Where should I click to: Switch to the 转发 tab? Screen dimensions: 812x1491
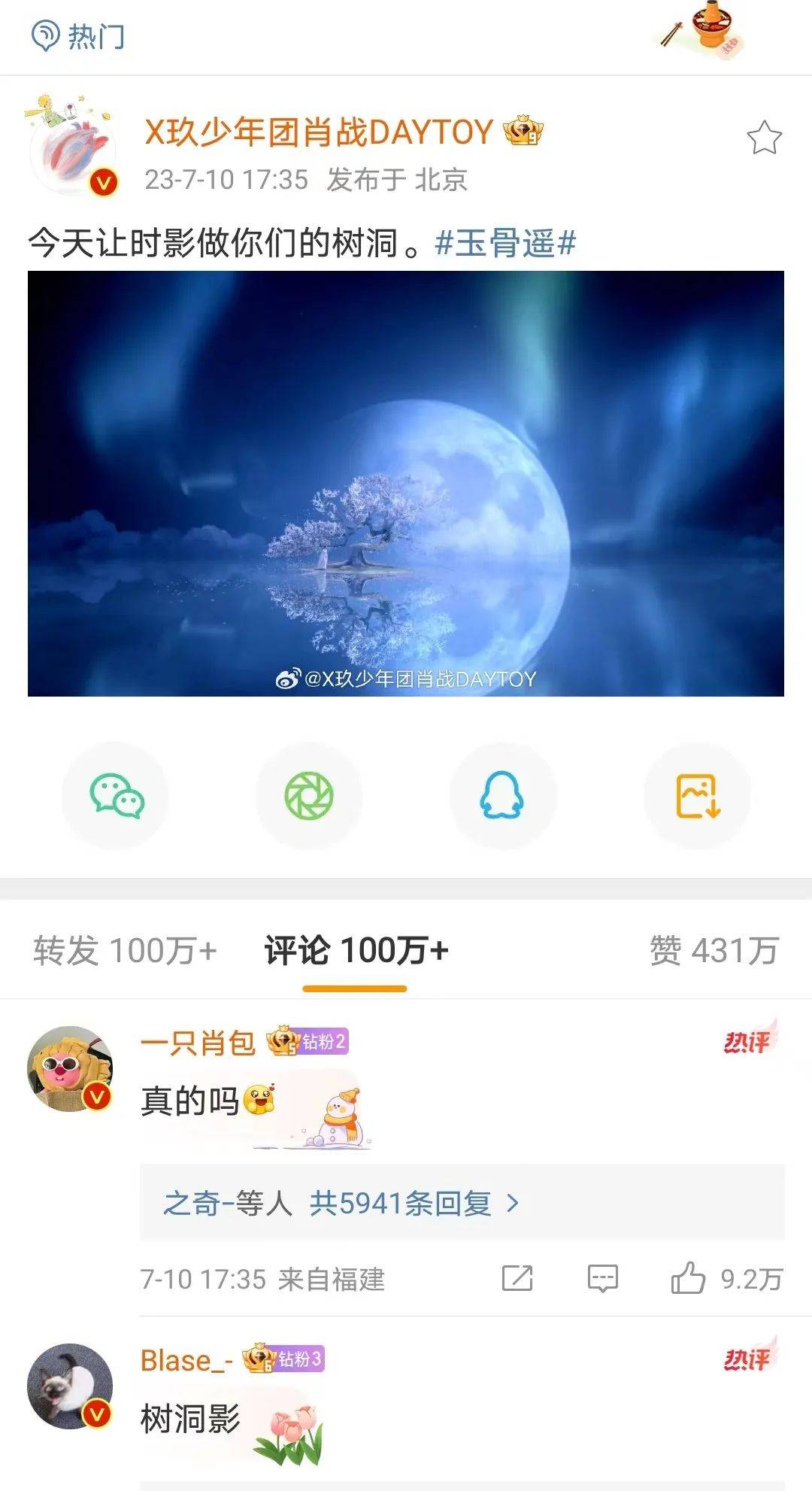(x=125, y=951)
